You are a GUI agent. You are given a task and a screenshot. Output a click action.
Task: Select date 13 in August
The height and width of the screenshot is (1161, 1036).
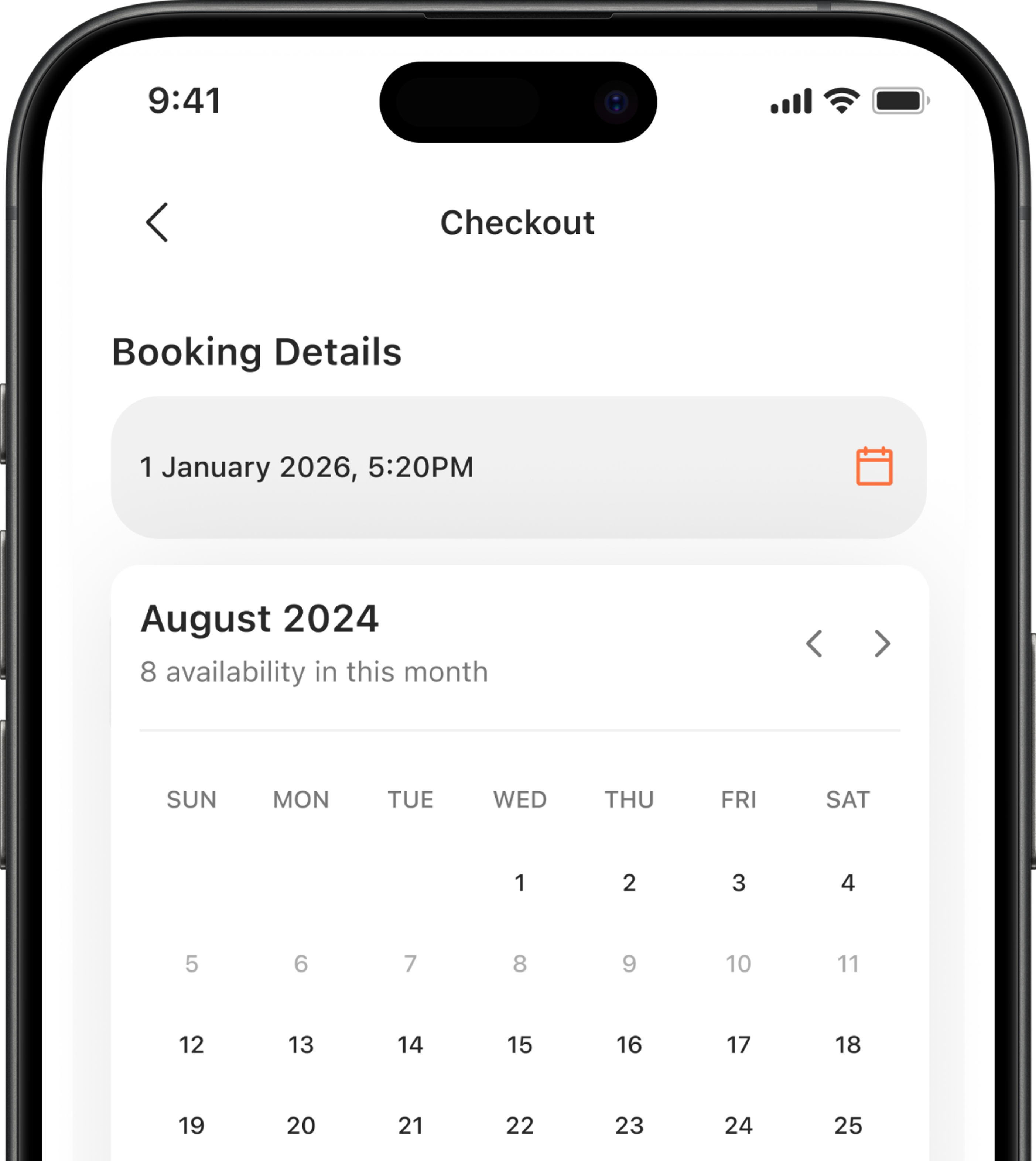click(x=301, y=1044)
